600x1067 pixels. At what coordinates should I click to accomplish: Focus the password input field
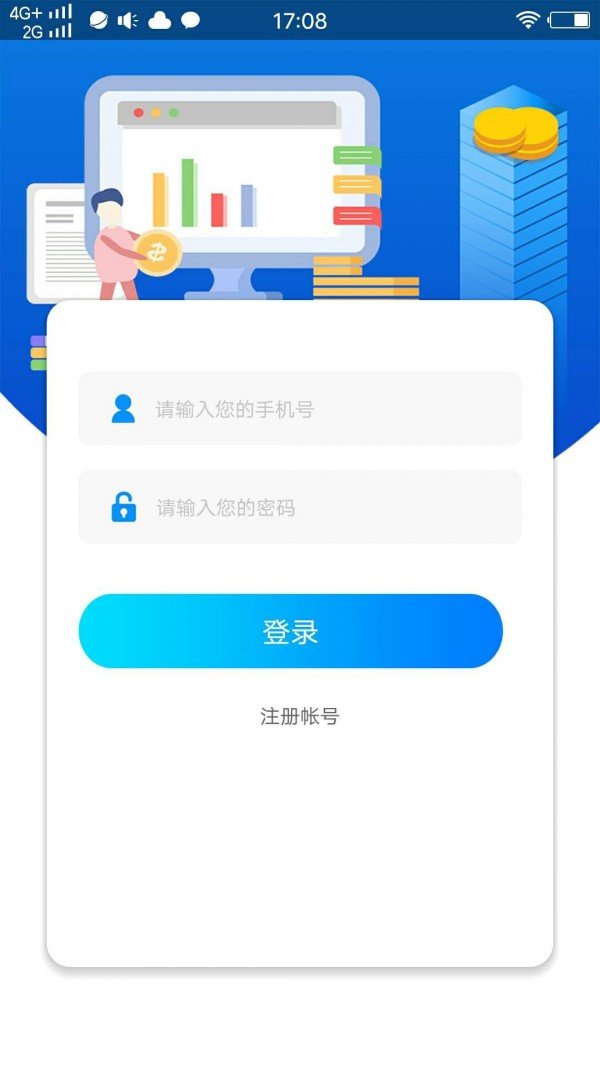pos(300,508)
